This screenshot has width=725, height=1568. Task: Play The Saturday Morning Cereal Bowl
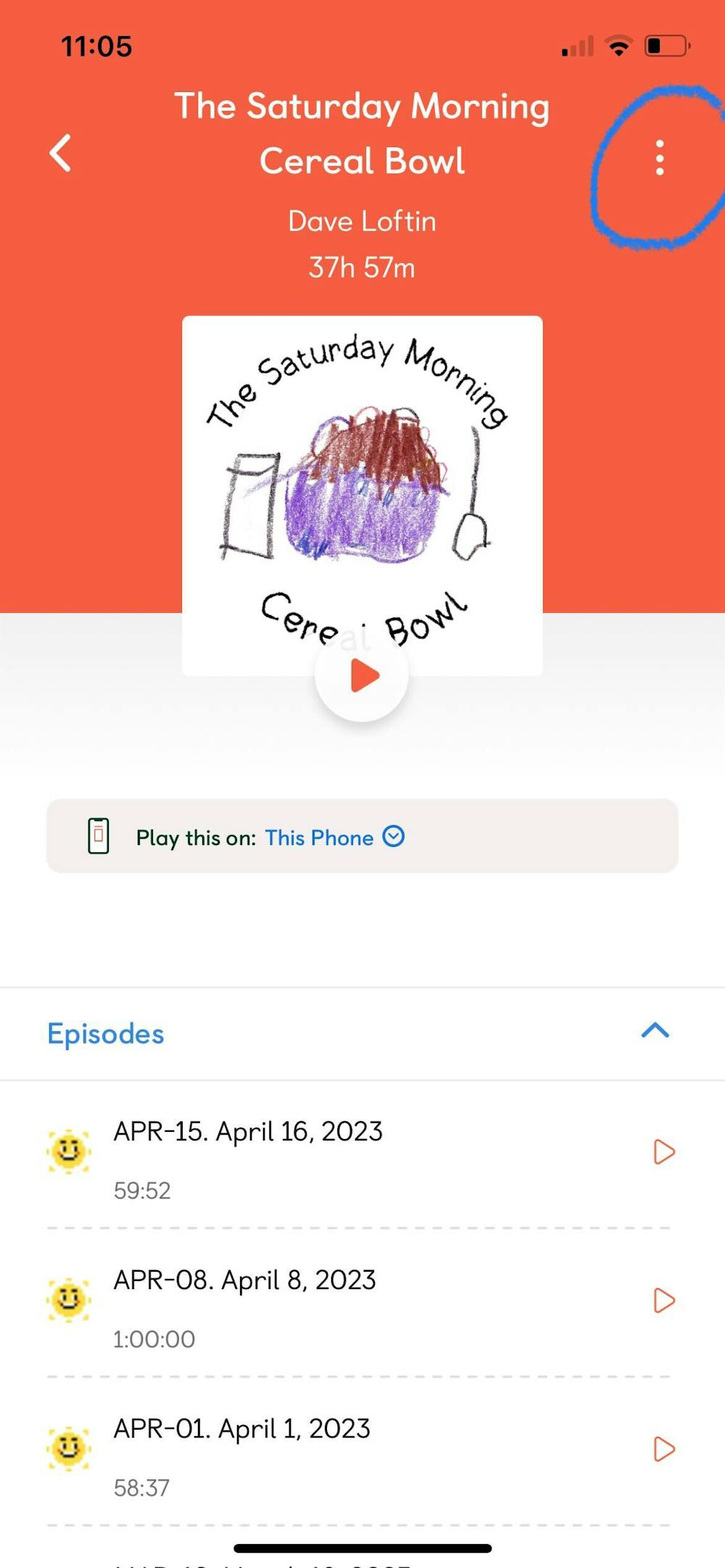tap(362, 676)
